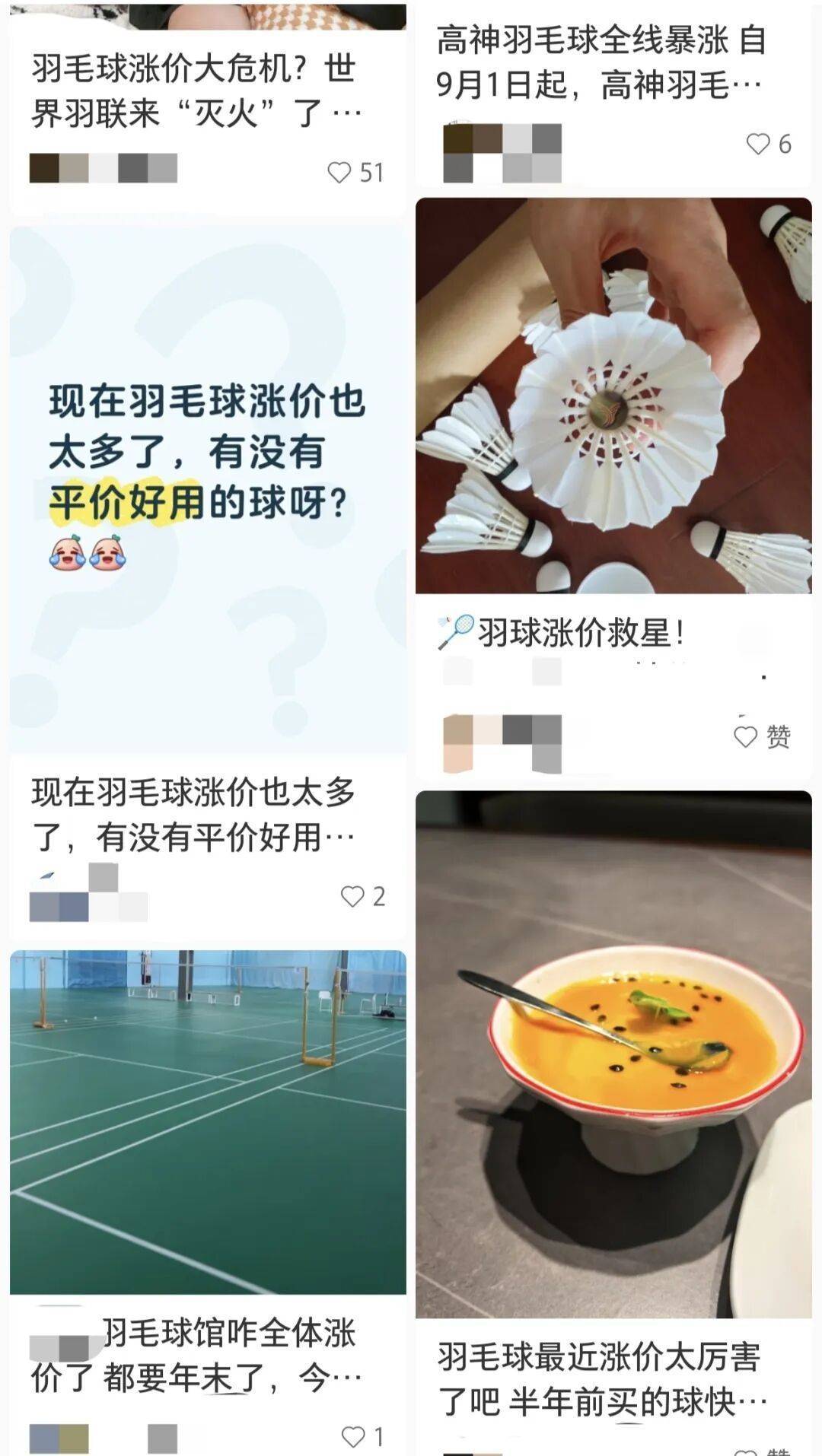Like the 羽球涨价救星 post
This screenshot has height=1456, width=822.
coord(746,736)
